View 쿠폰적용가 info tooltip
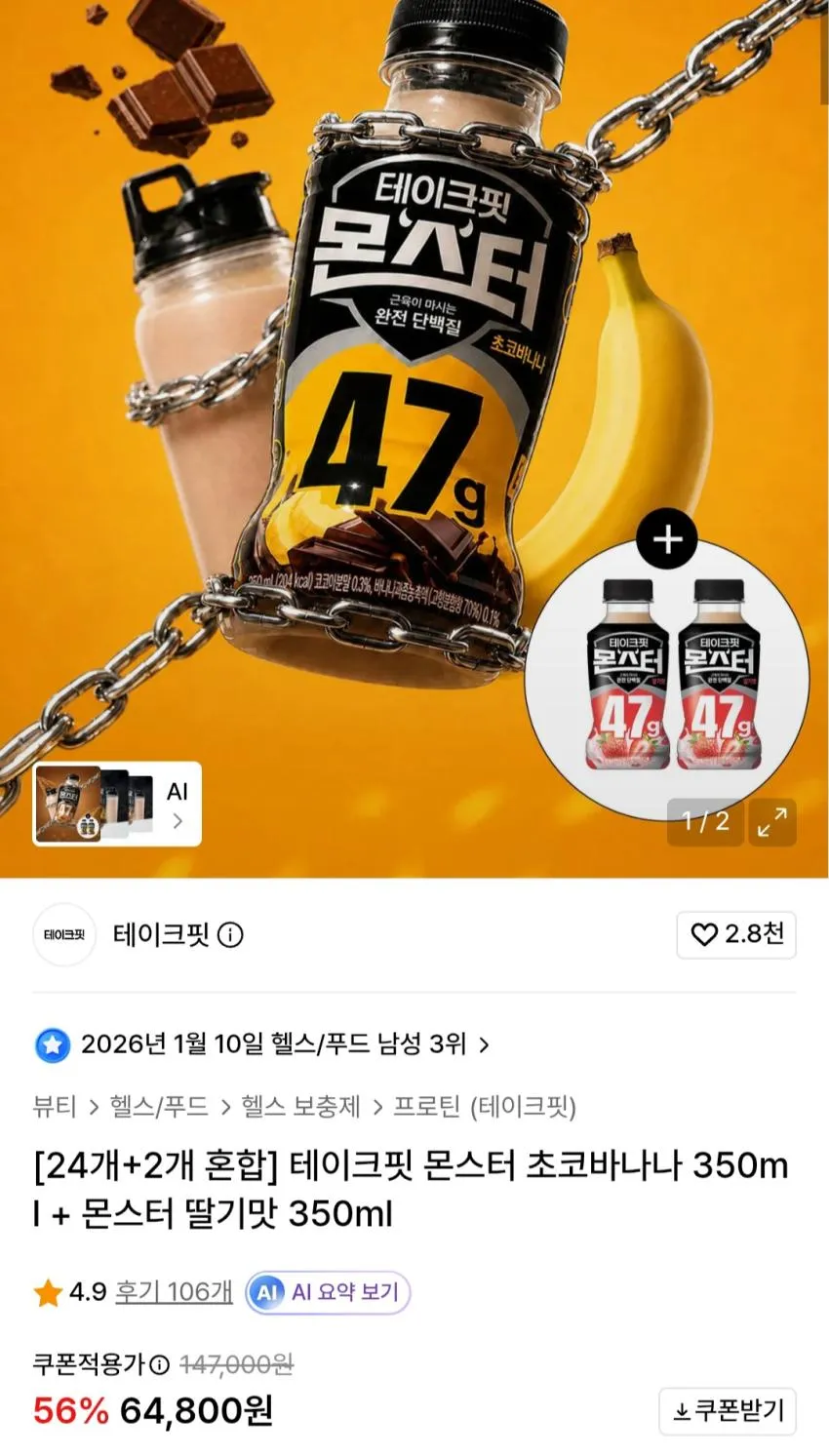Viewport: 829px width, 1456px height. [159, 1364]
